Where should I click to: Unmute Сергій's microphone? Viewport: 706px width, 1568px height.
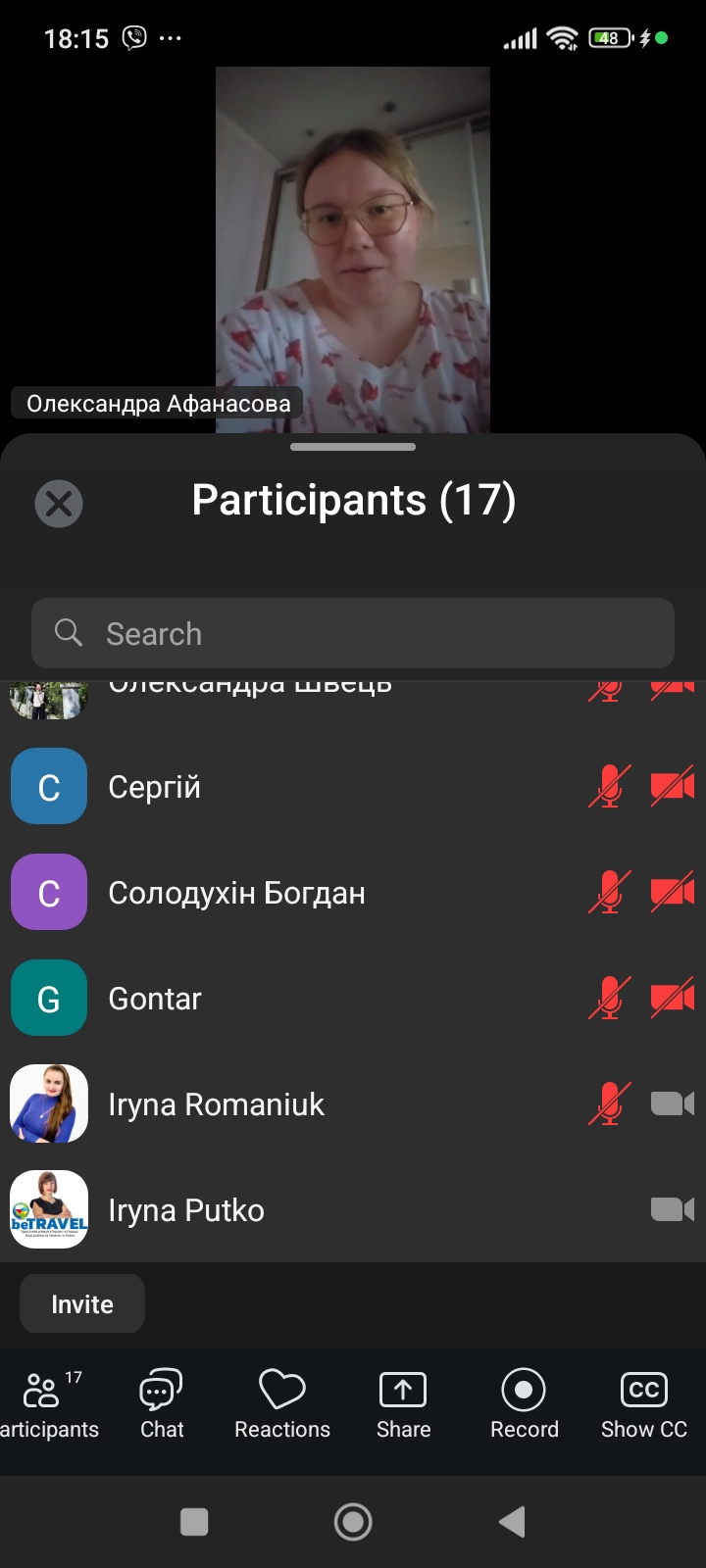[x=608, y=786]
